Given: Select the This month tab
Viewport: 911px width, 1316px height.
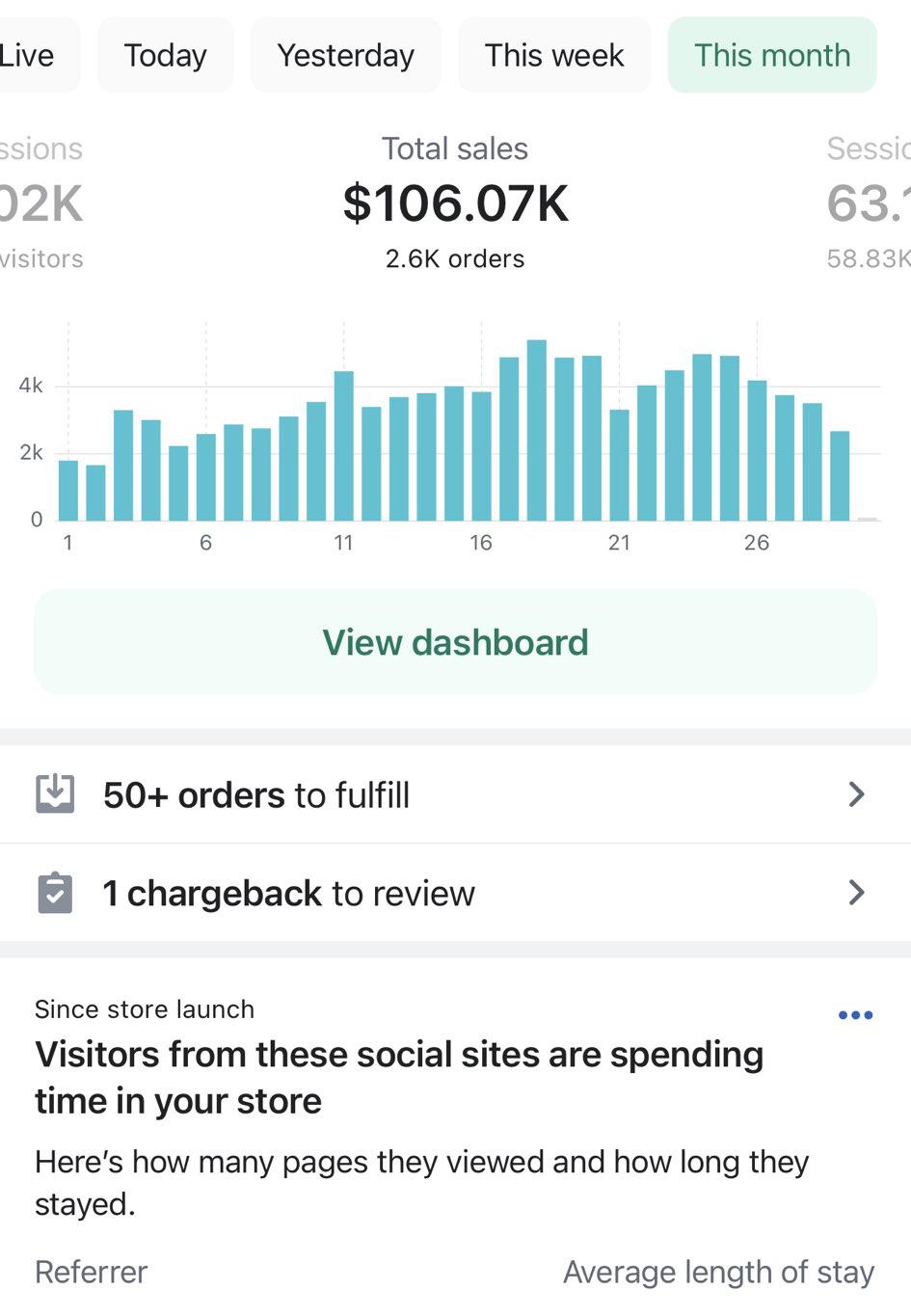Looking at the screenshot, I should tap(771, 55).
